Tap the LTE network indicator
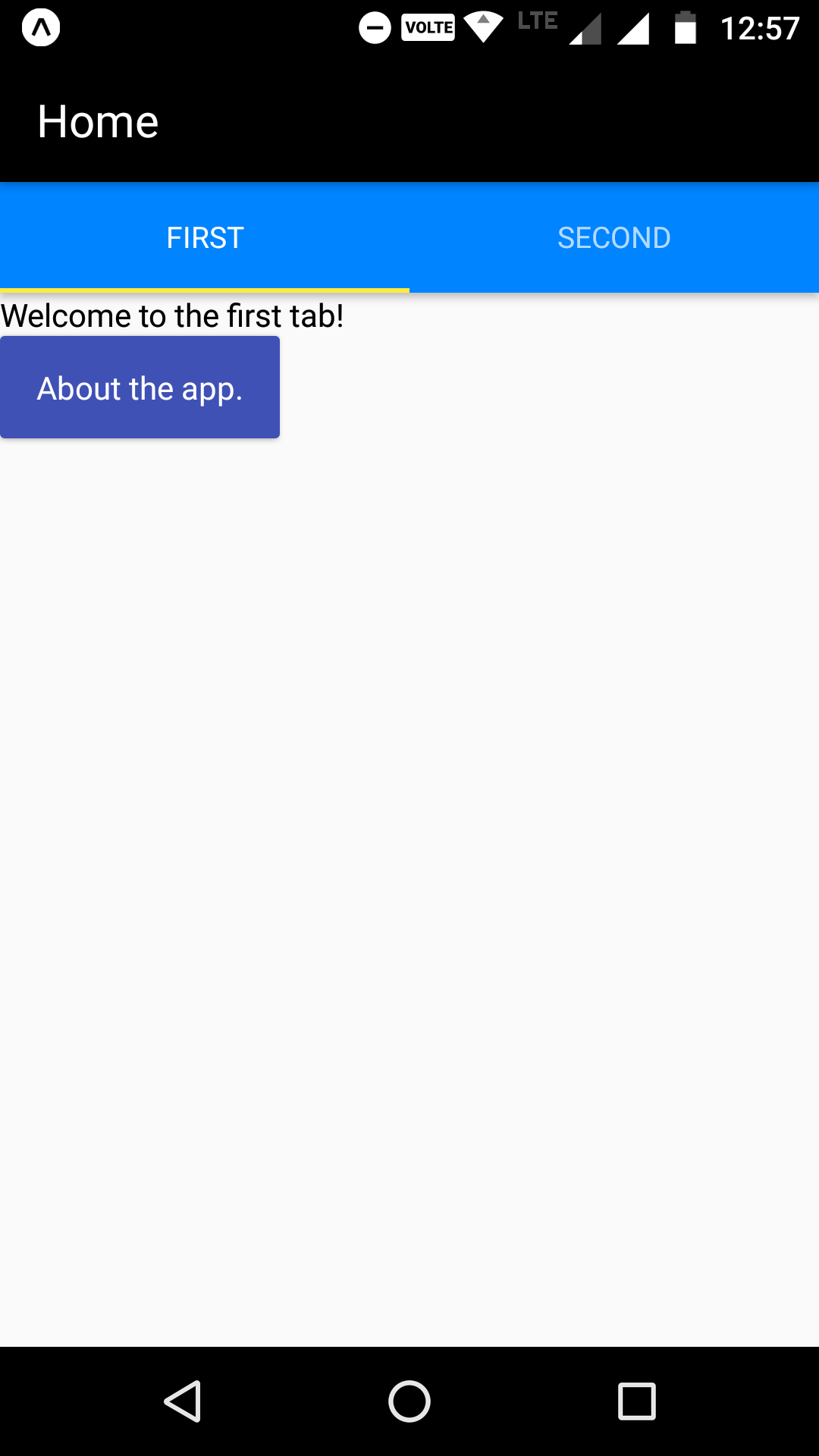 537,20
